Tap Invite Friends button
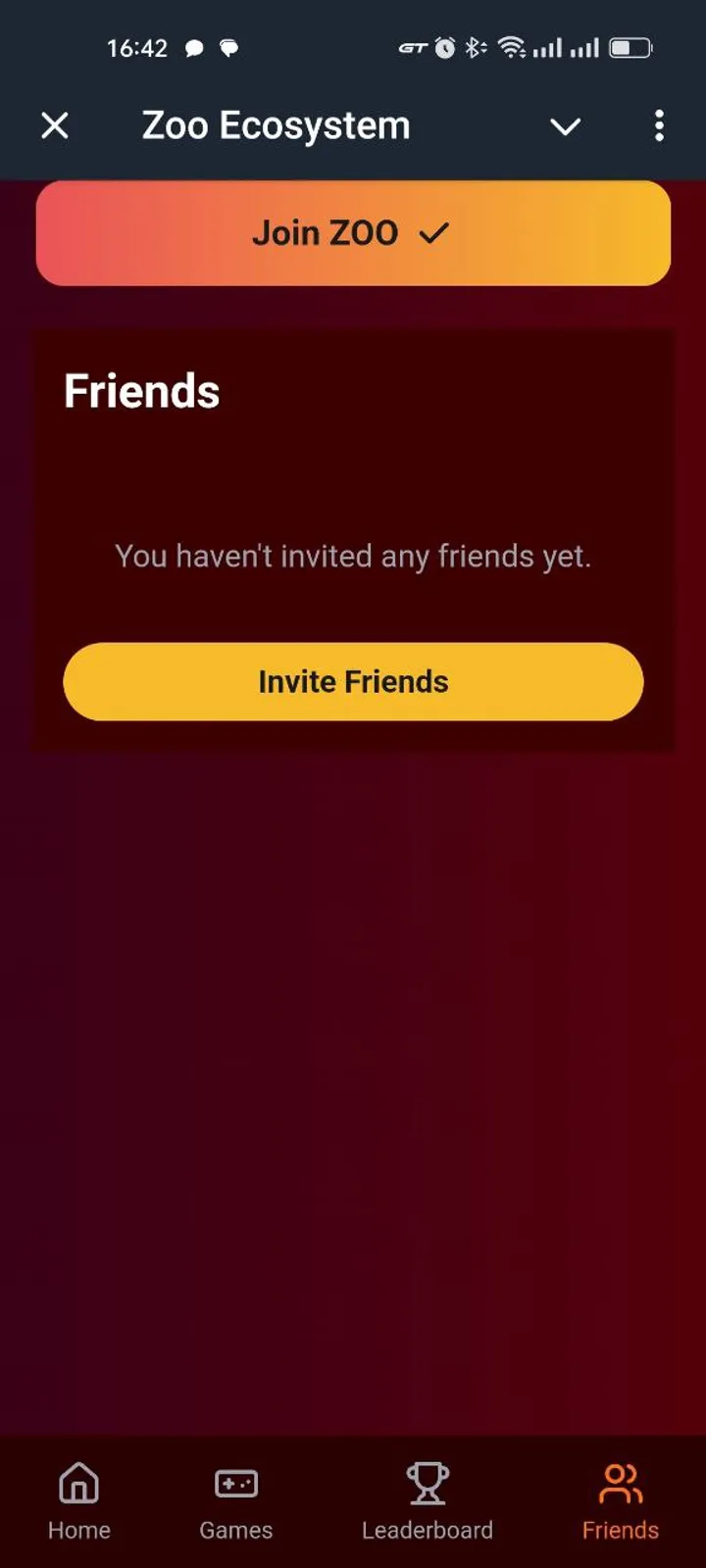The height and width of the screenshot is (1568, 706). click(353, 682)
